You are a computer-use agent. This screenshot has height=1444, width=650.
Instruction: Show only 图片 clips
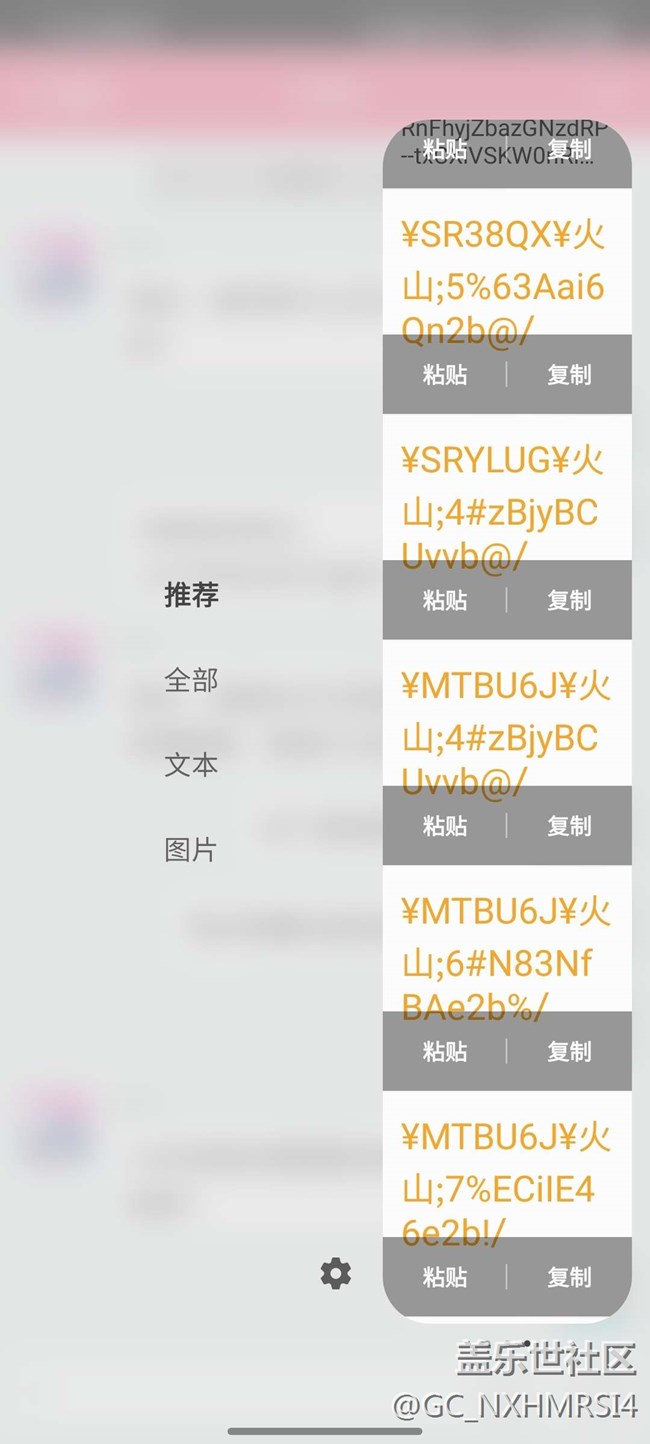tap(191, 850)
